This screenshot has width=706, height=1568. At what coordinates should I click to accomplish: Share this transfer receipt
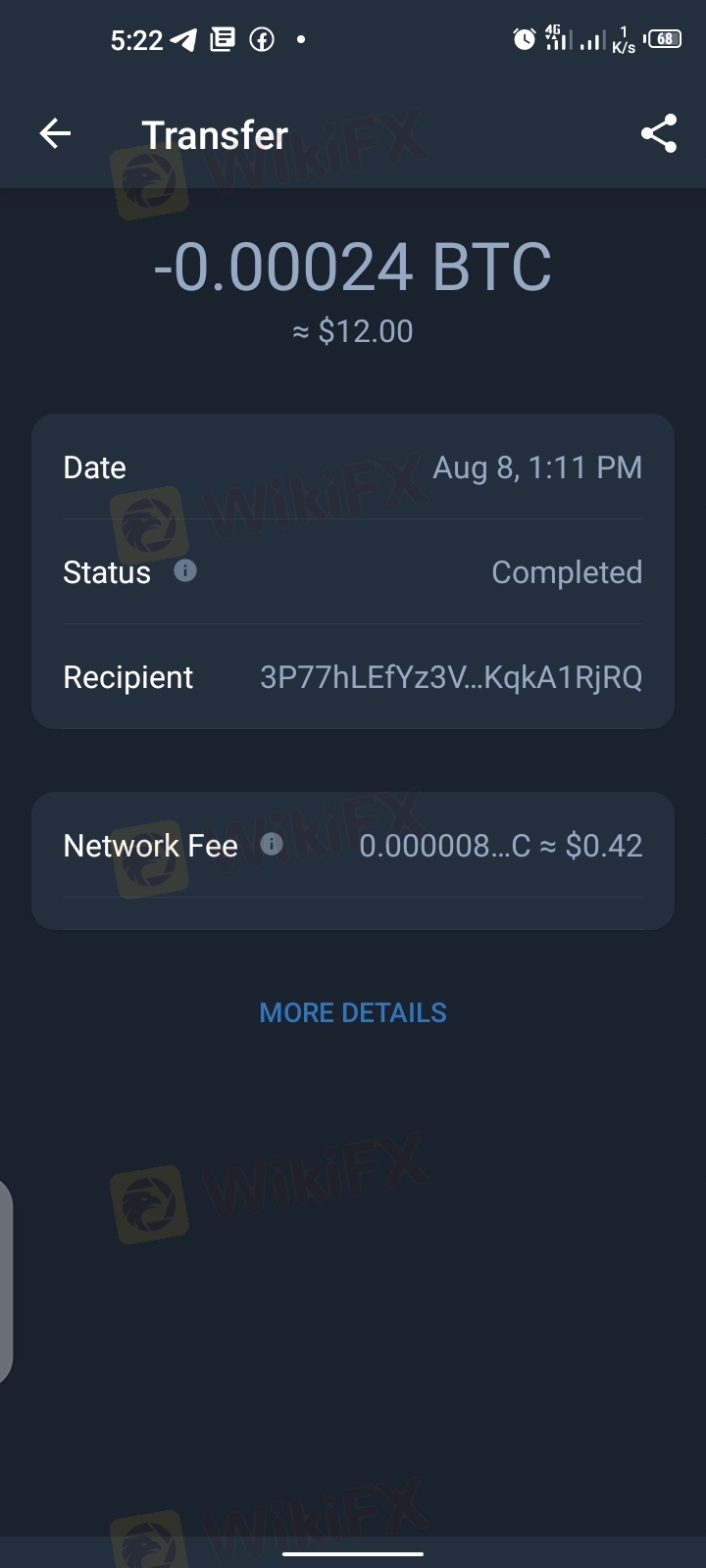pyautogui.click(x=659, y=133)
